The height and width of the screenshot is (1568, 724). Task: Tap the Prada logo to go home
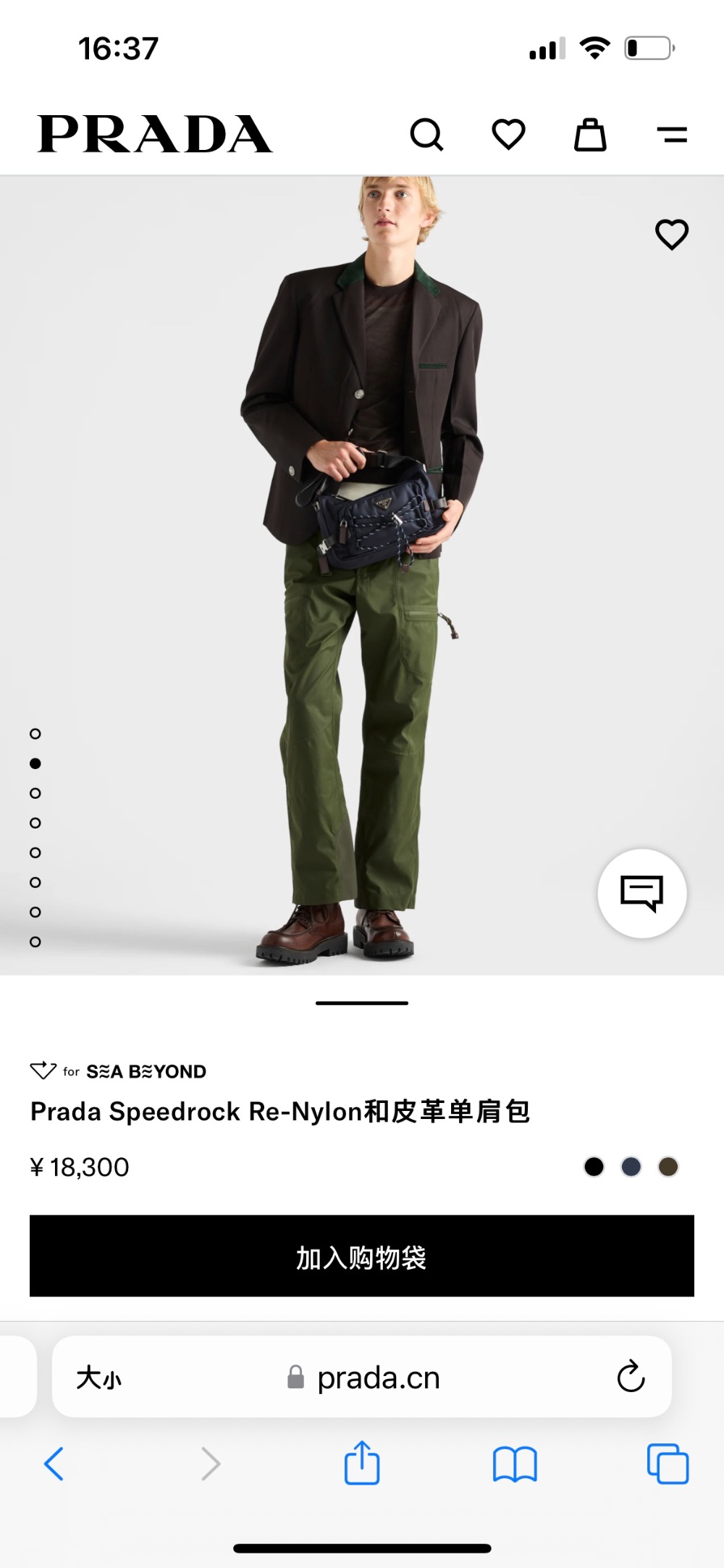point(155,135)
